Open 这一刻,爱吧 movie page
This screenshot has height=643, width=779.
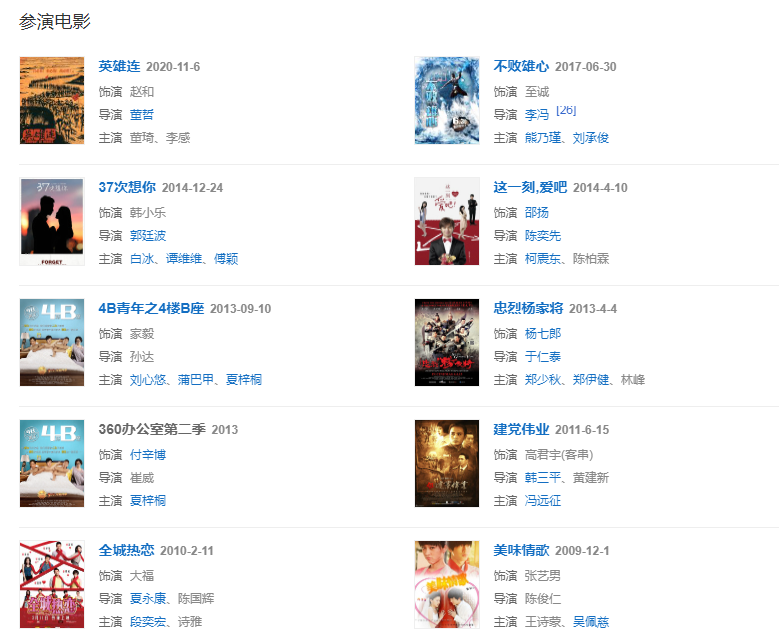530,188
